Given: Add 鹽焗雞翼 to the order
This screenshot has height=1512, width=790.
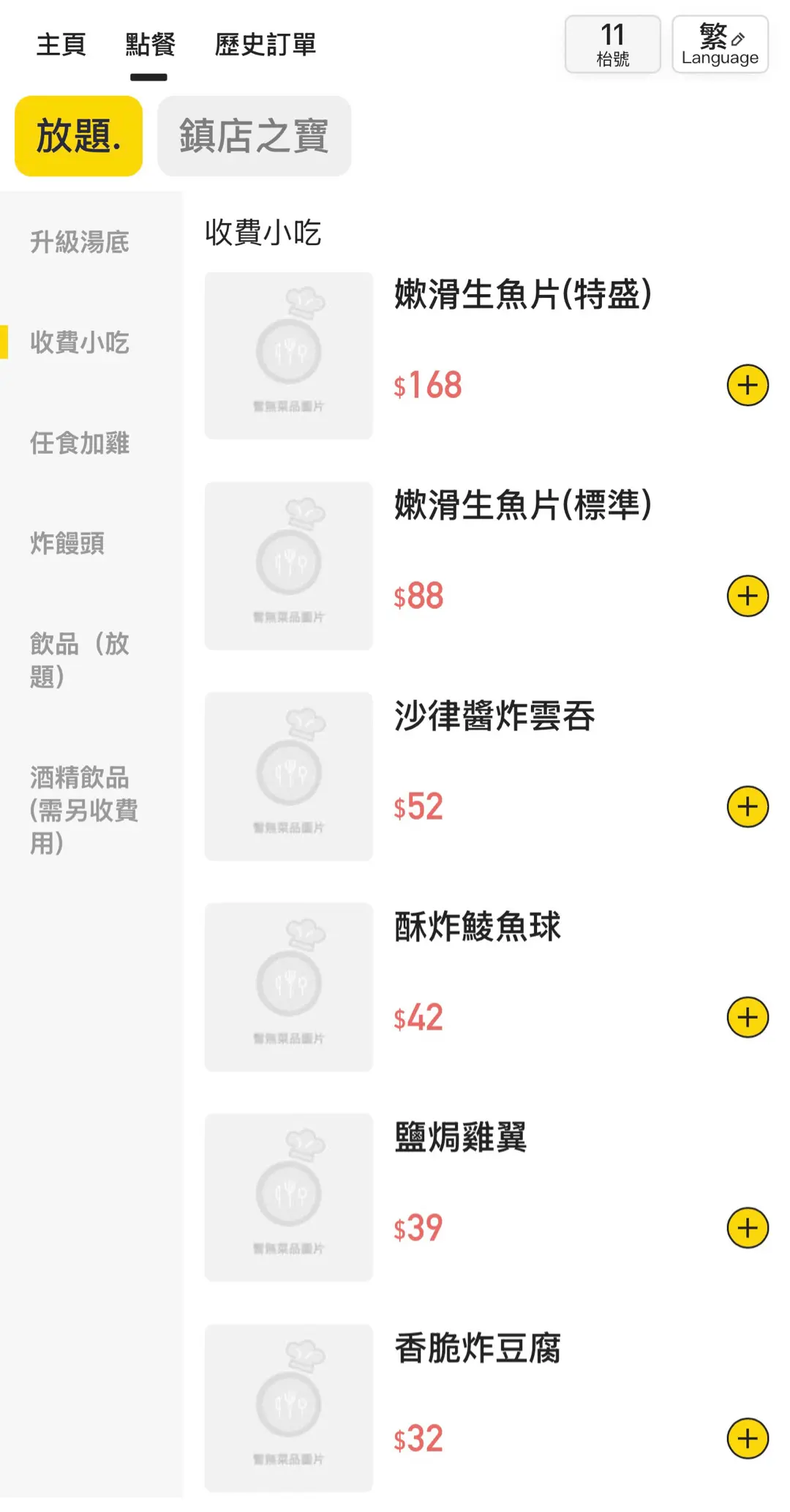Looking at the screenshot, I should click(x=748, y=1227).
